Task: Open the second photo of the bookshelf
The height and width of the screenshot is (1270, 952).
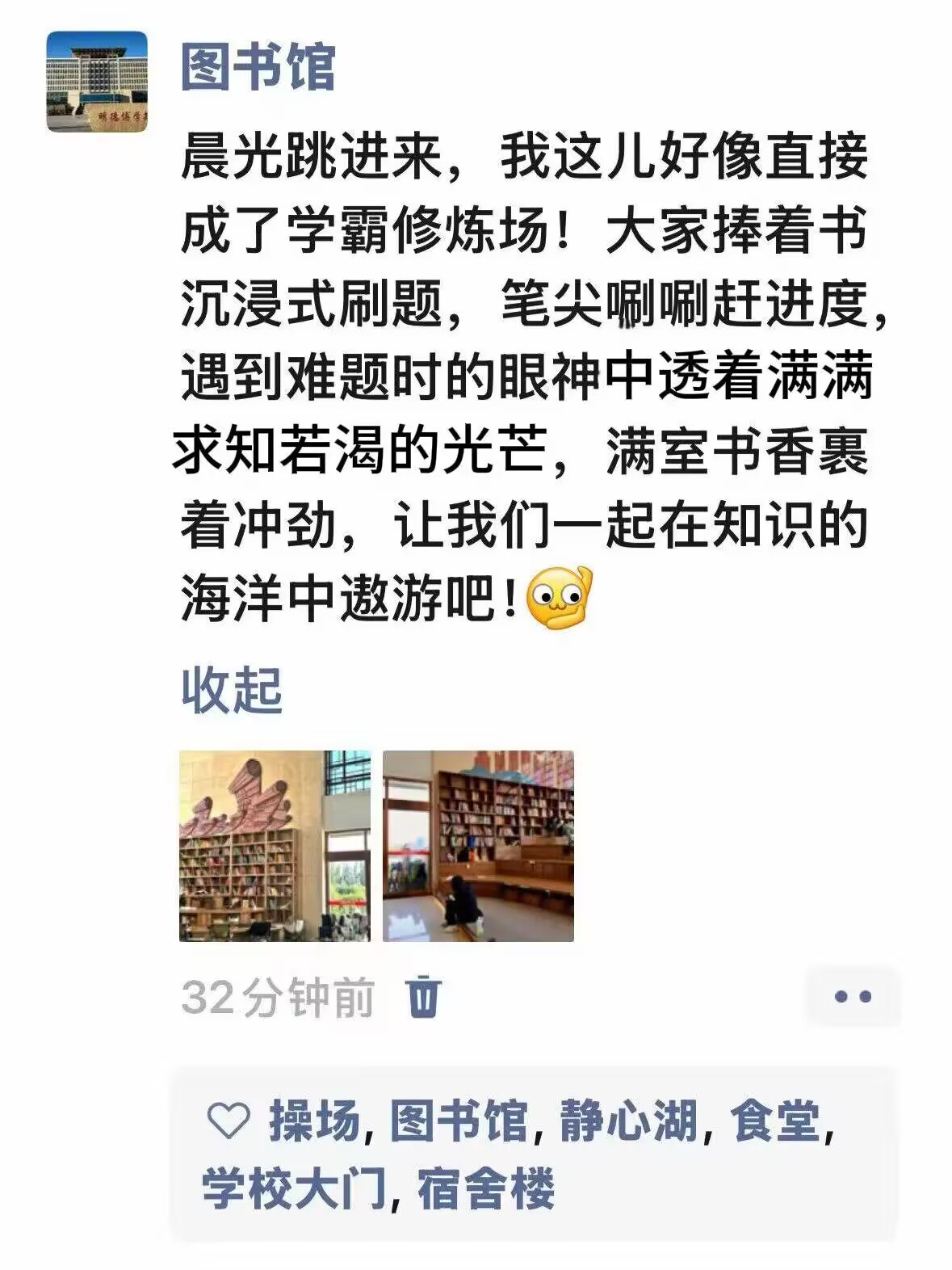Action: pyautogui.click(x=478, y=846)
